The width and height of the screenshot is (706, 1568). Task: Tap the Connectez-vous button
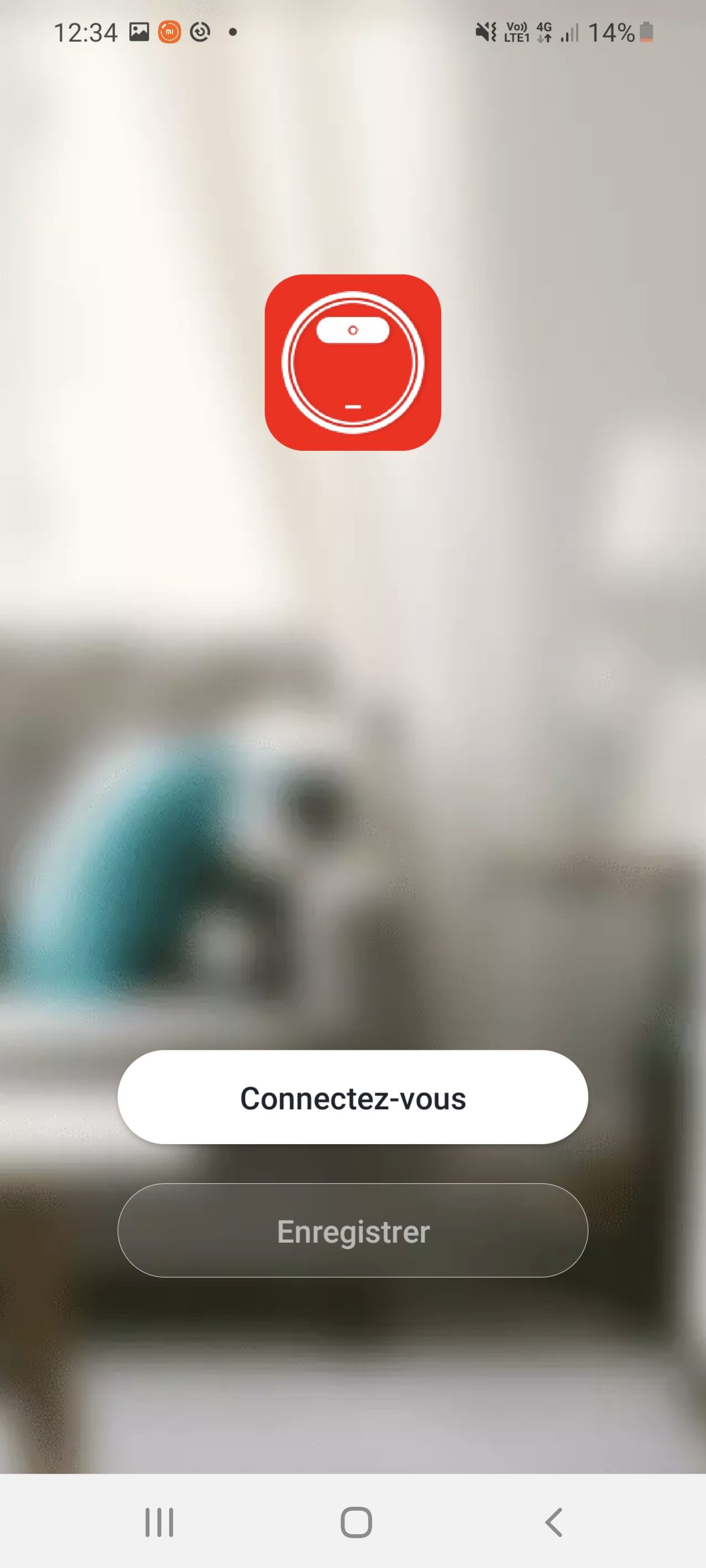pyautogui.click(x=352, y=1097)
